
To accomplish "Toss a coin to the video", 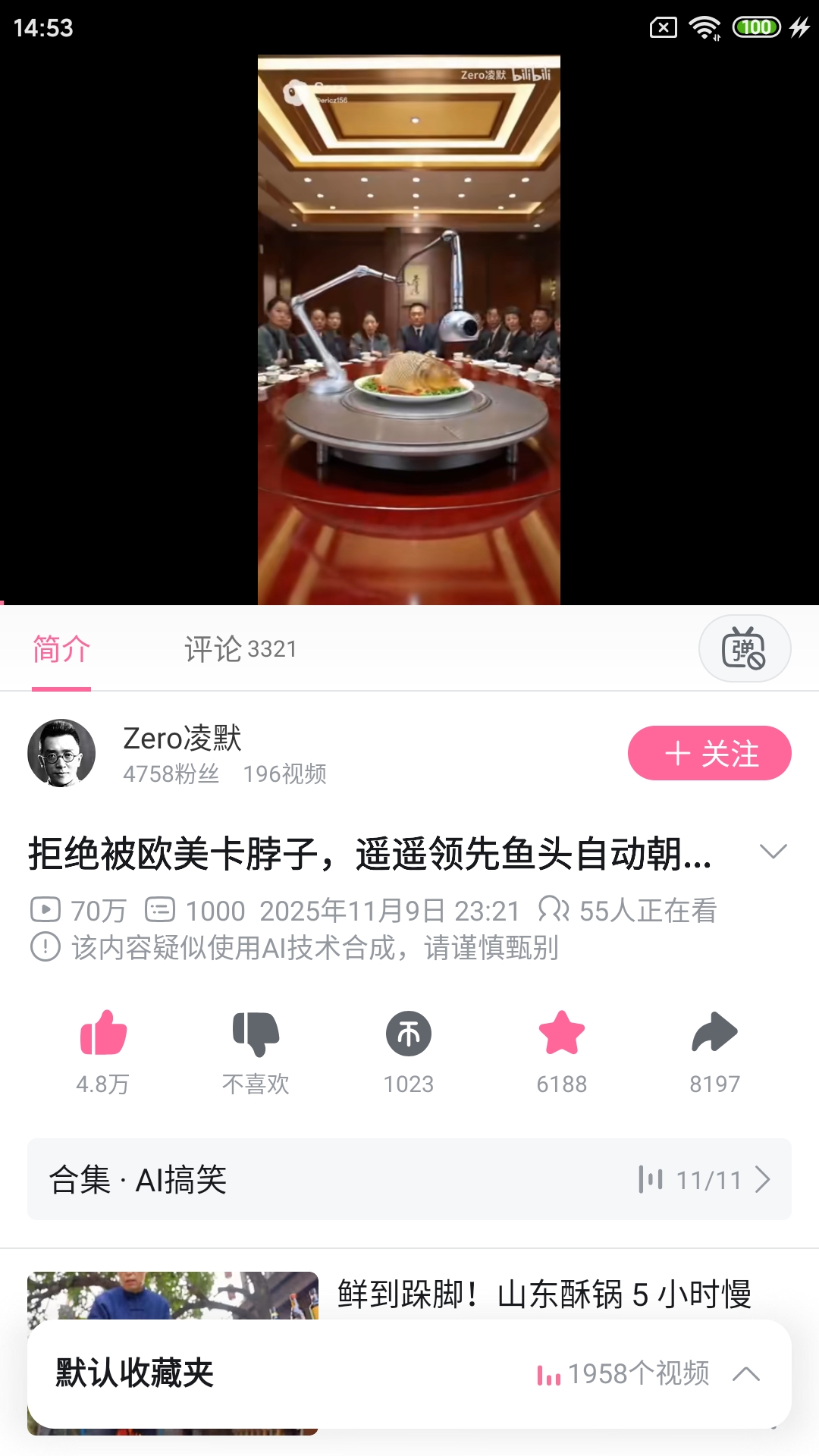I will point(409,1033).
